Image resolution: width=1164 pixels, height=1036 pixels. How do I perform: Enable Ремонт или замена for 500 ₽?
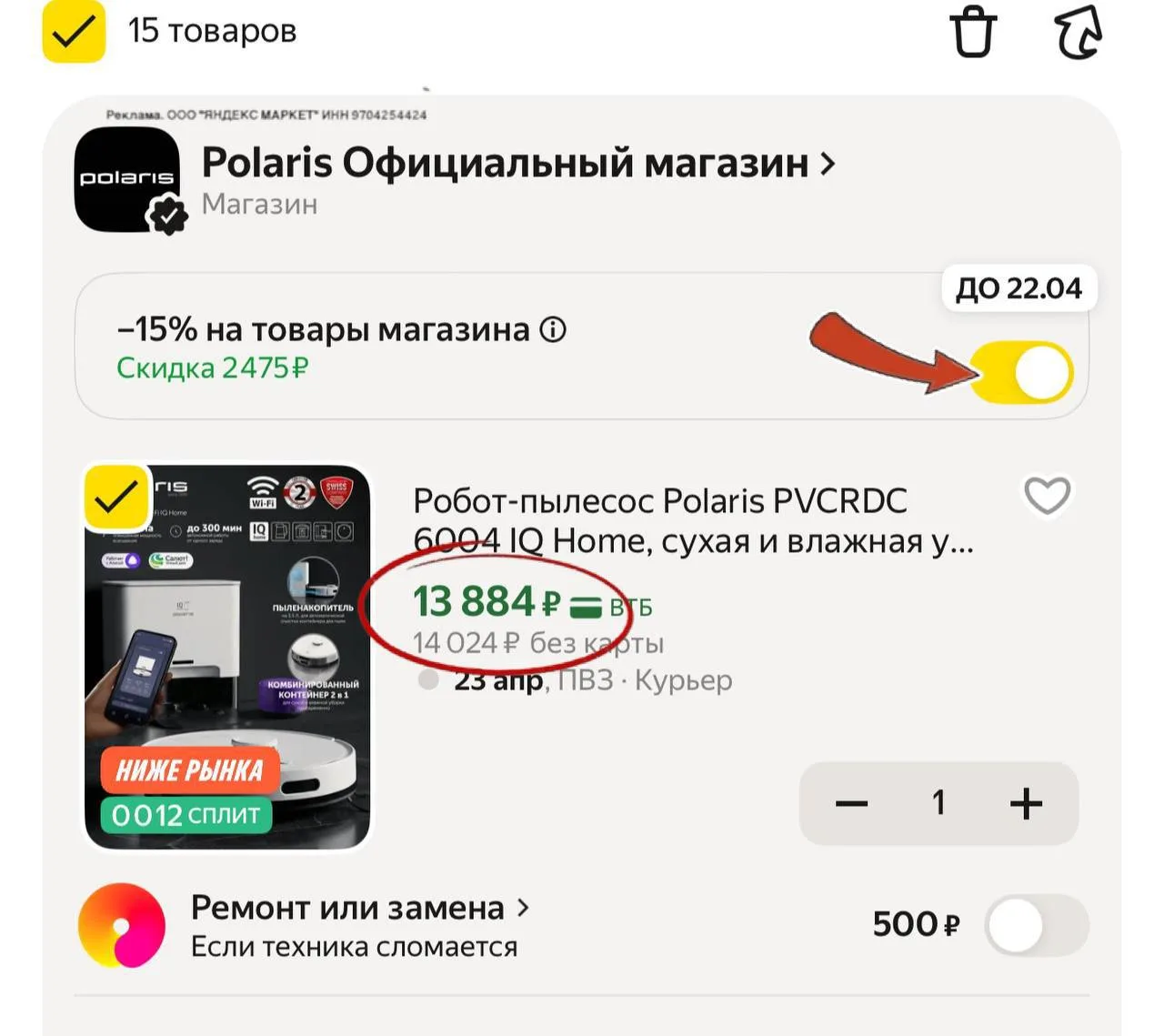[x=1037, y=926]
